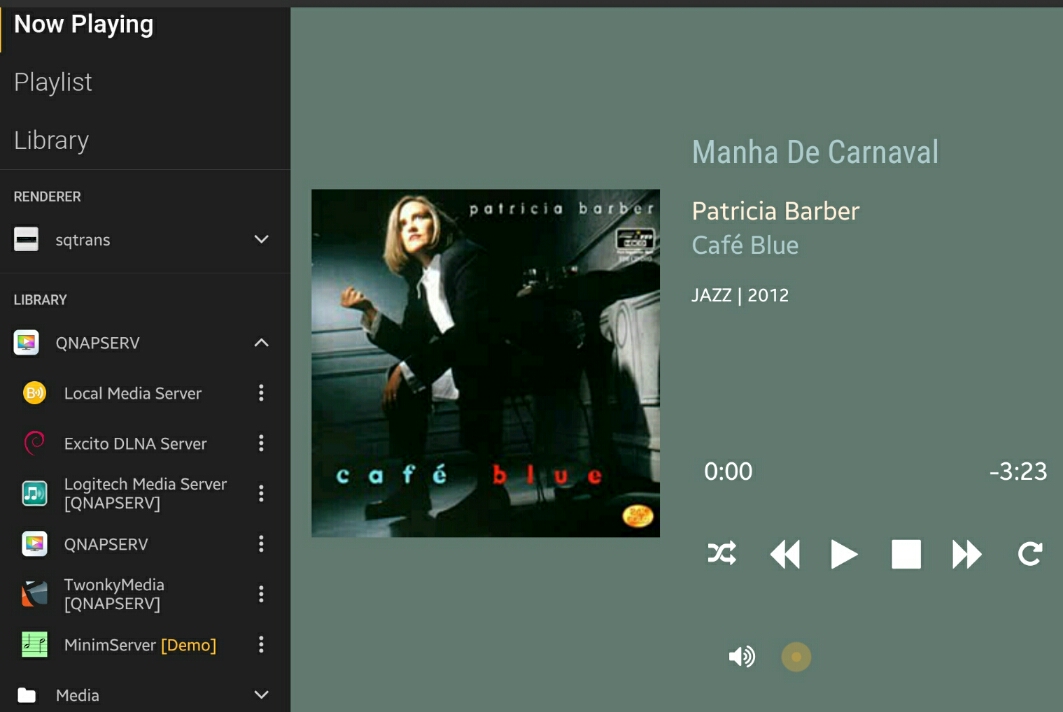The width and height of the screenshot is (1063, 712).
Task: Open the Playlist section
Action: (x=53, y=82)
